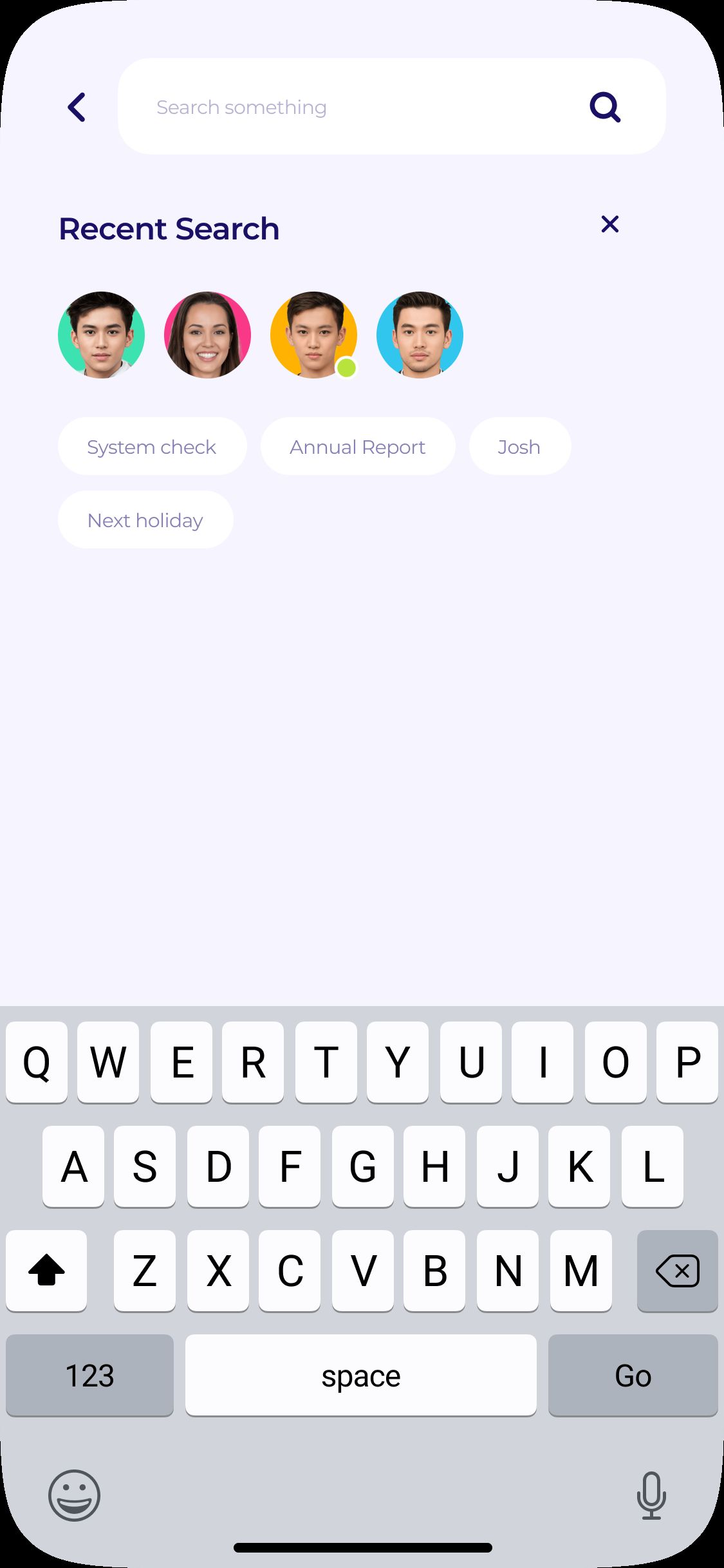The image size is (724, 1568).
Task: Open the woman's avatar with pink background
Action: point(207,335)
